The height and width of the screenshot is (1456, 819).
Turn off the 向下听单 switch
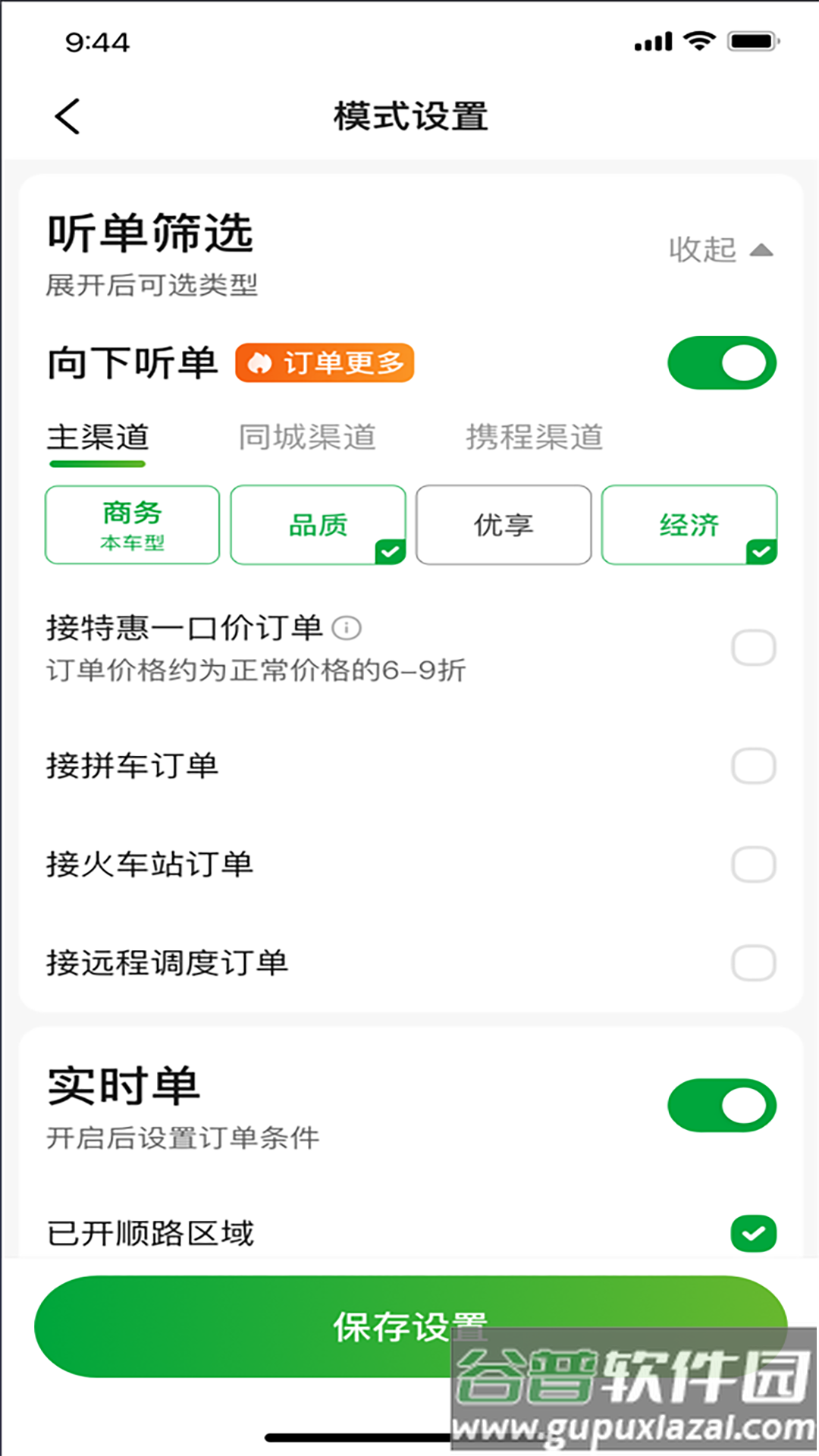point(721,363)
